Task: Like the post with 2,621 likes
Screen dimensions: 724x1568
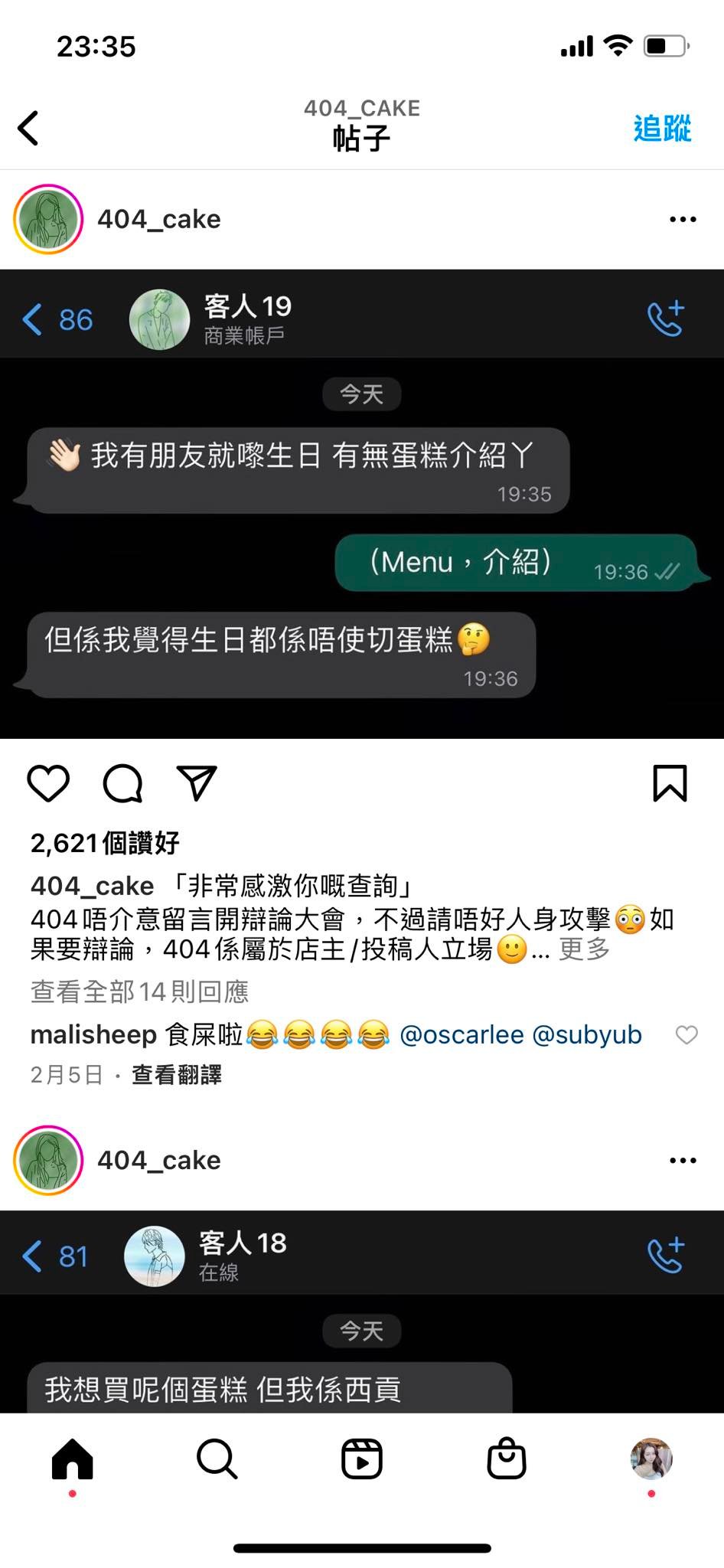Action: coord(48,783)
